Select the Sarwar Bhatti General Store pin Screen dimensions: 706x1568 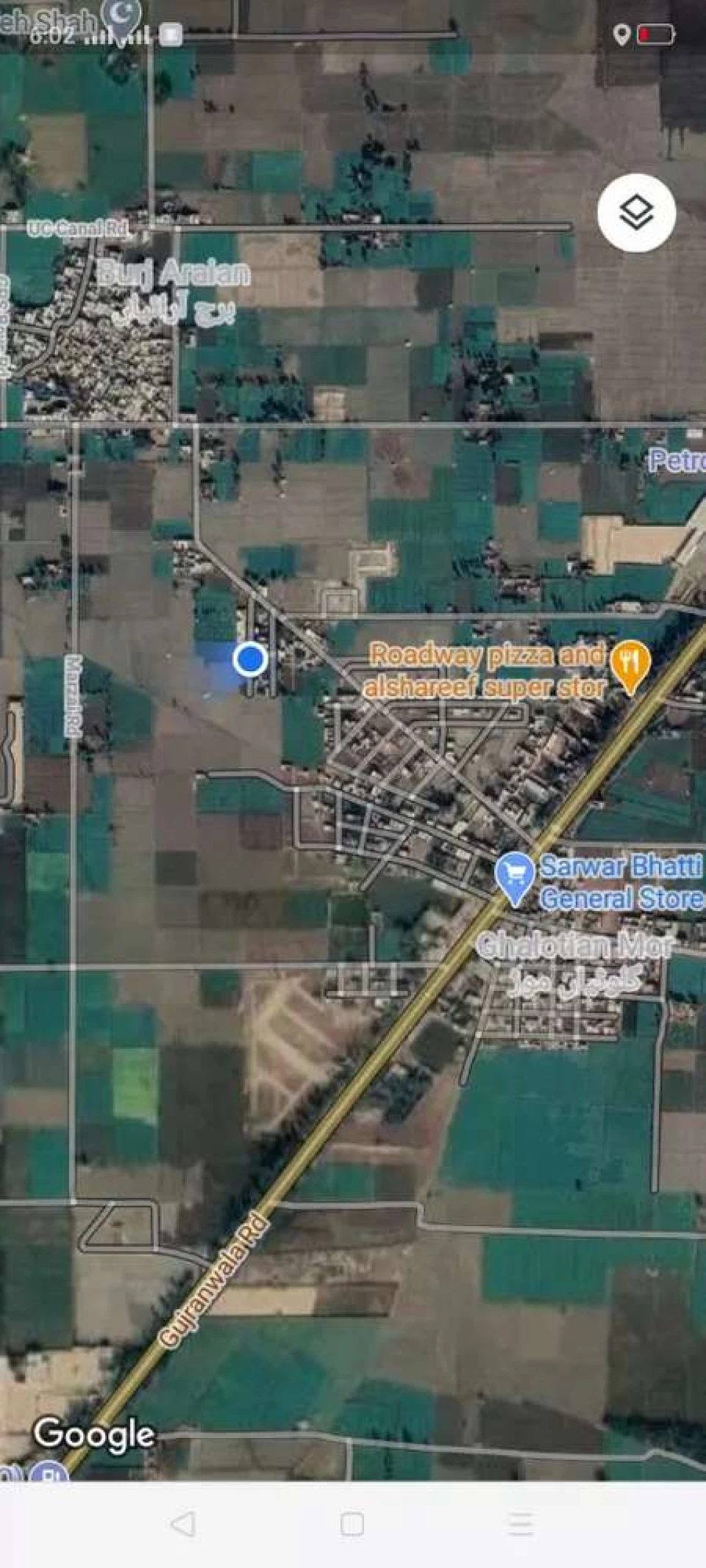click(x=514, y=878)
